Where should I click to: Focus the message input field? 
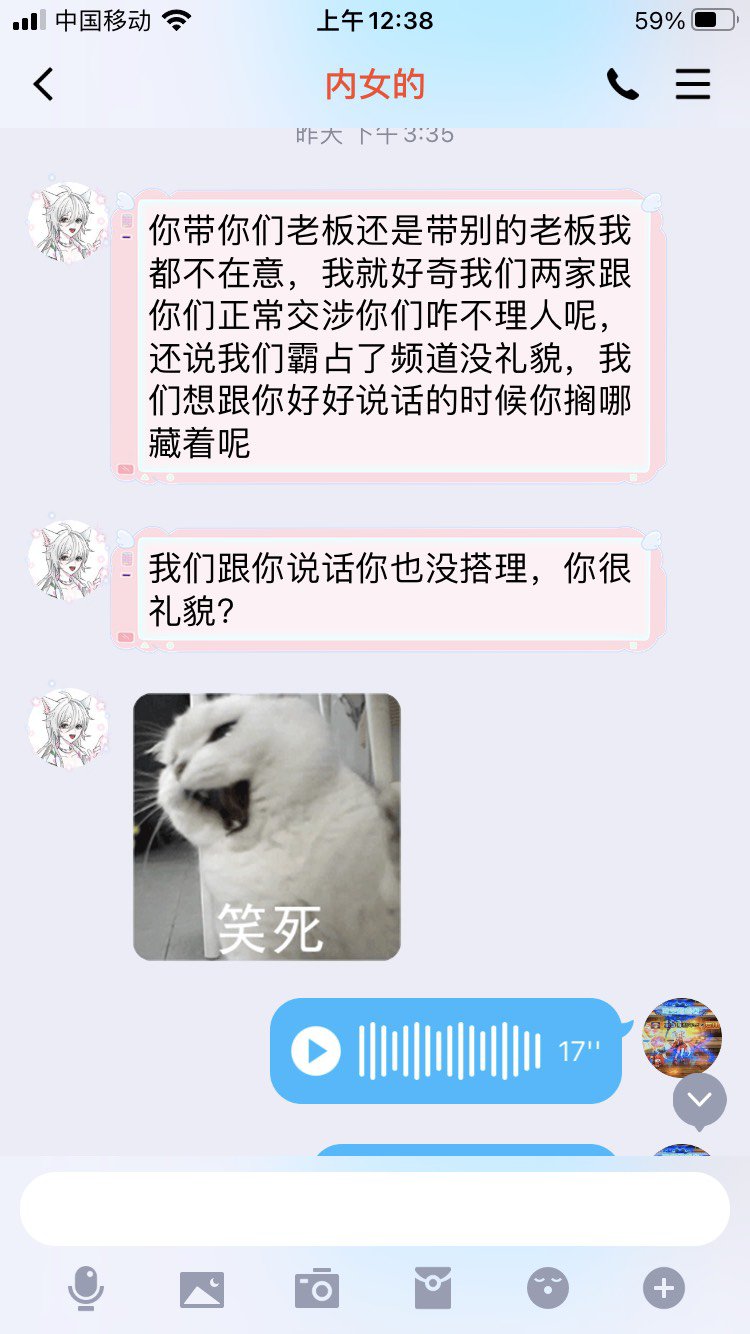[x=375, y=1209]
